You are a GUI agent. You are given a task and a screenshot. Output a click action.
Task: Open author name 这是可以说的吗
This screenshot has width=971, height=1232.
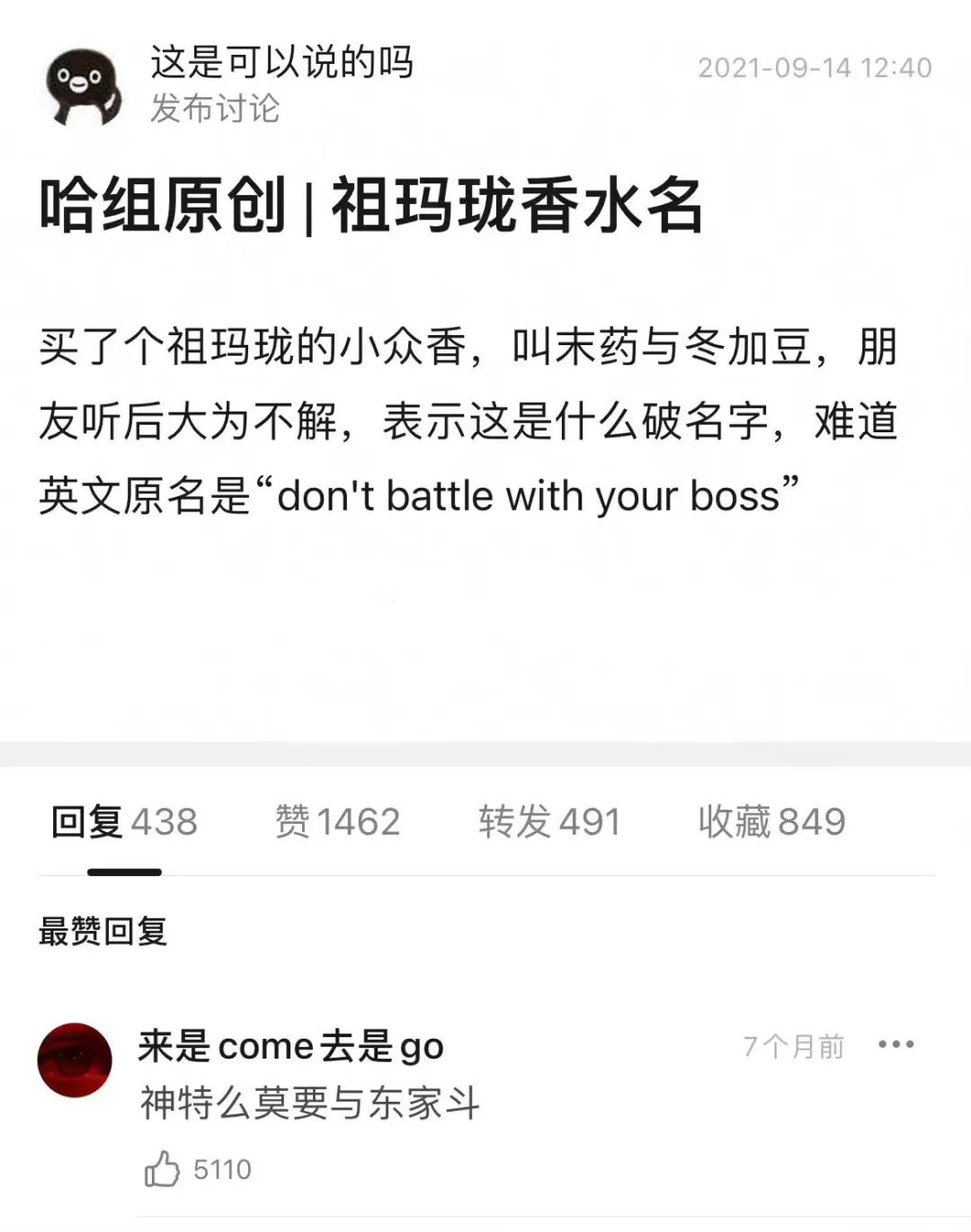[x=281, y=62]
